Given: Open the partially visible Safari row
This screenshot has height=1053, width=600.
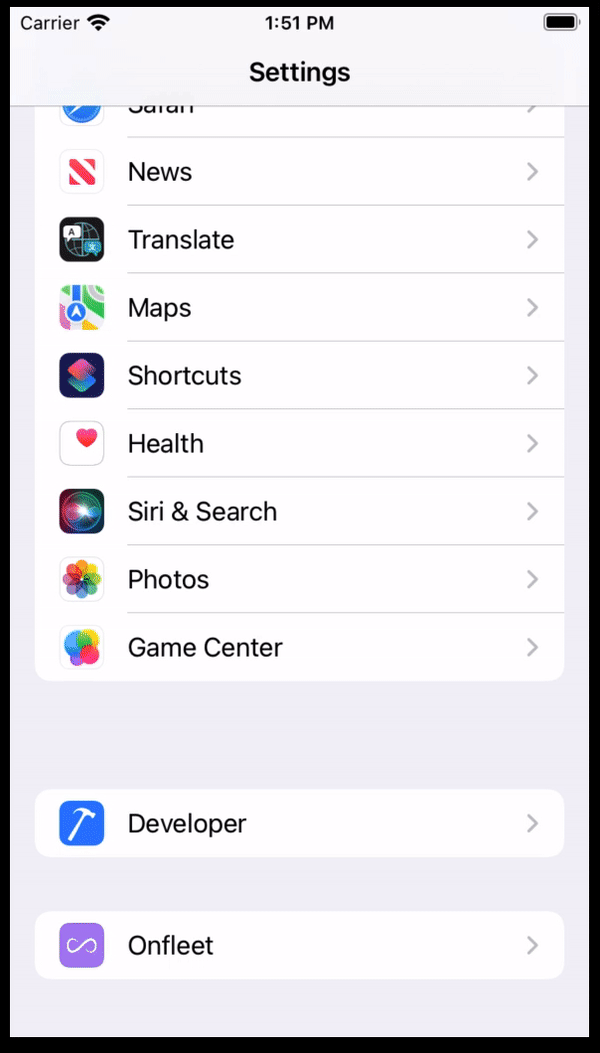Looking at the screenshot, I should [300, 122].
